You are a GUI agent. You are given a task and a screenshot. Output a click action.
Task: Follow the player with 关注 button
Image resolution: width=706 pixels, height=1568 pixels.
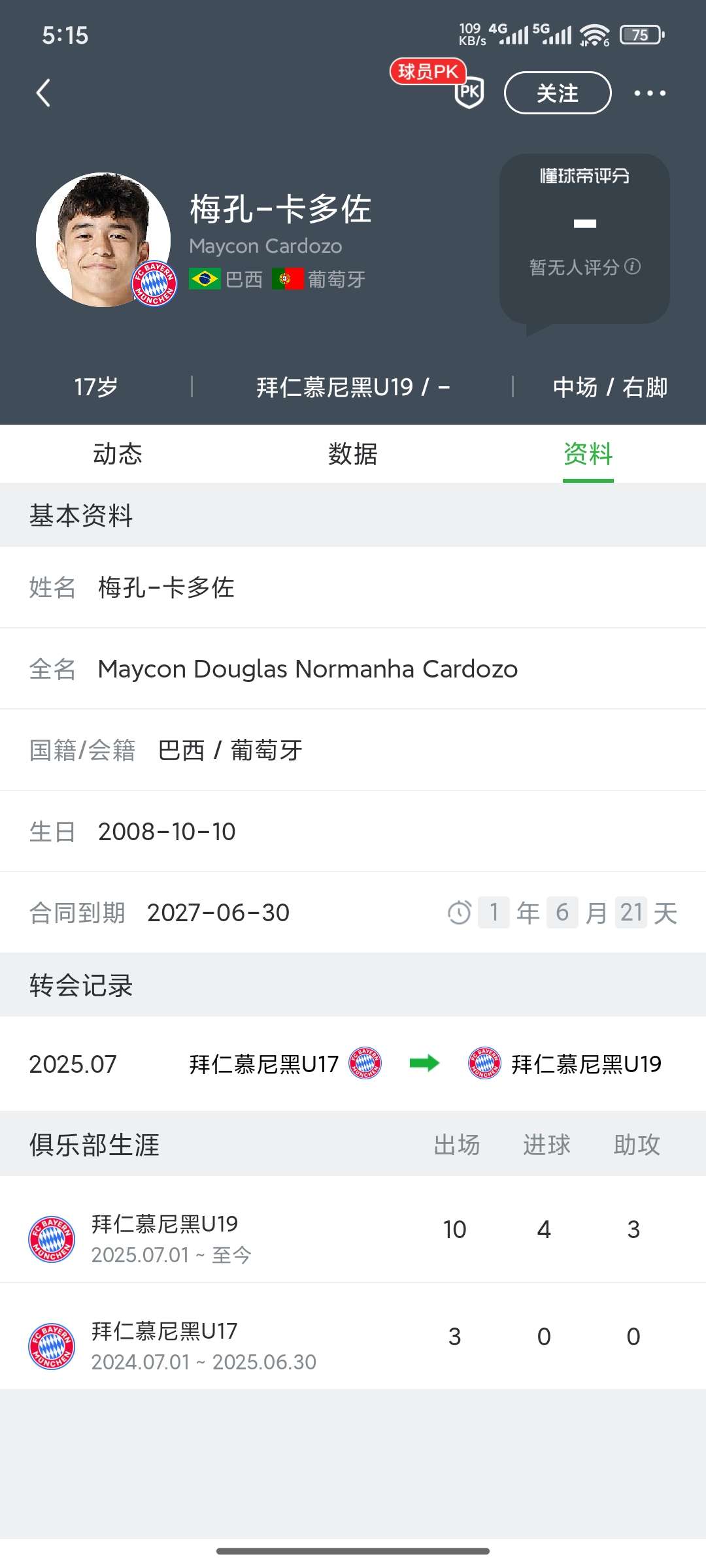[557, 93]
